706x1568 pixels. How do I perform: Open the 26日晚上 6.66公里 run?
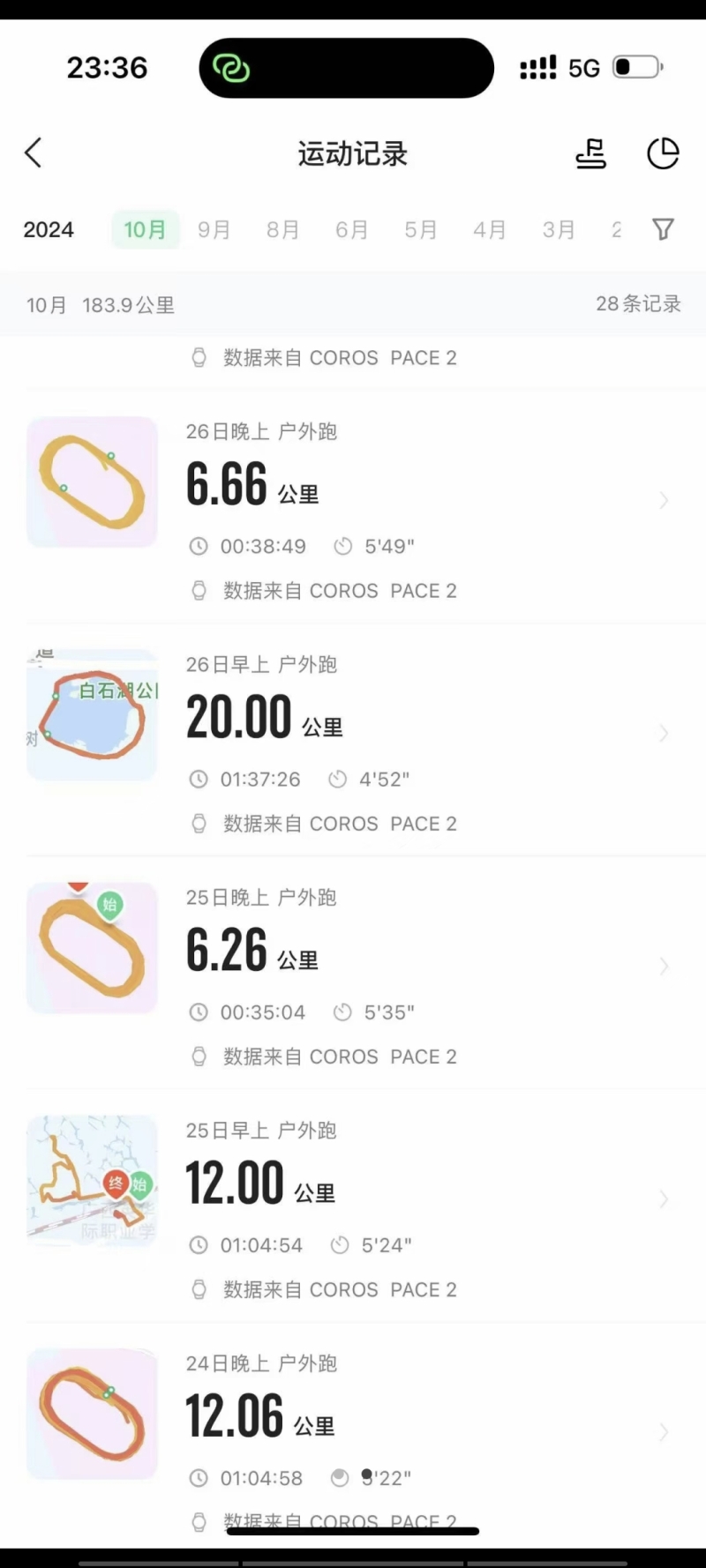[x=353, y=501]
